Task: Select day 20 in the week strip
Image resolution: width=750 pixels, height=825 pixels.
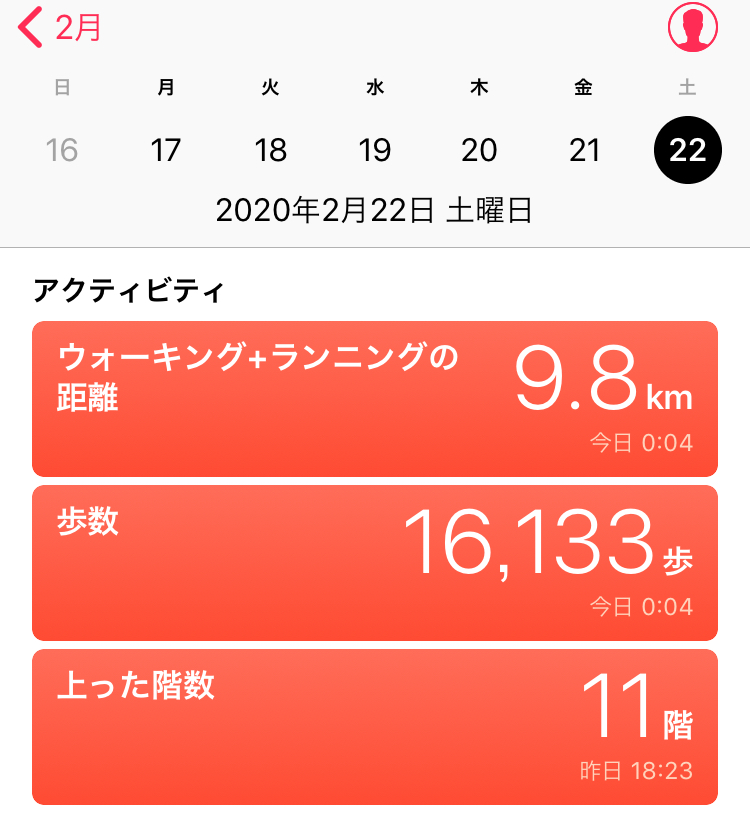Action: tap(479, 150)
